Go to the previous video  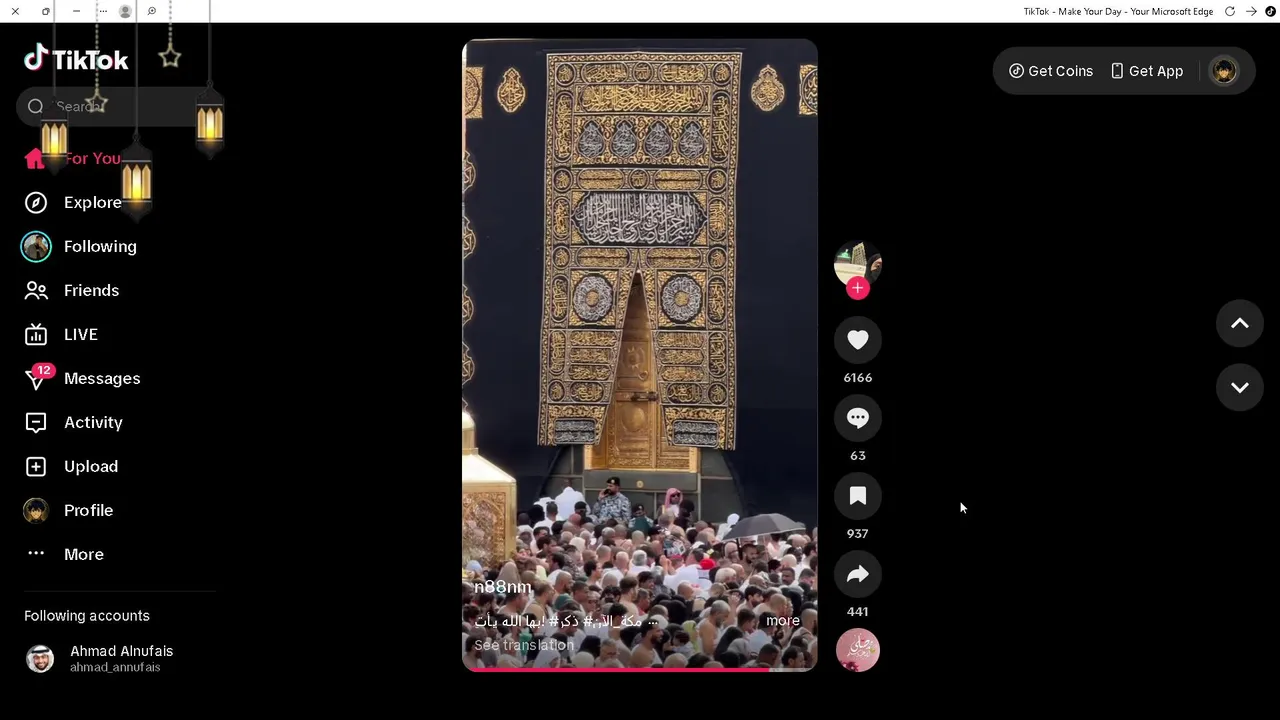1239,324
